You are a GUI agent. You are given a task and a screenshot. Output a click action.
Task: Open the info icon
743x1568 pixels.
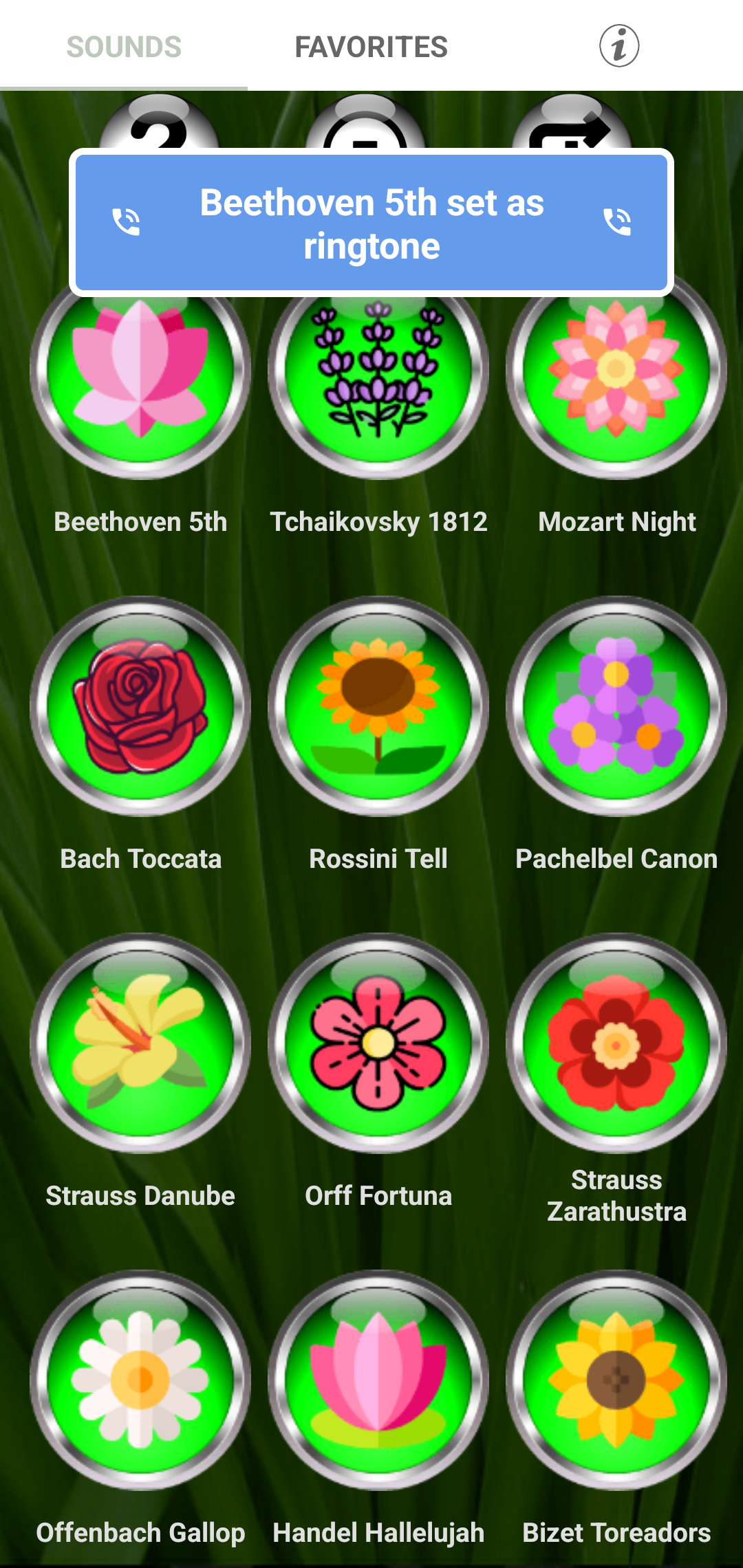coord(618,46)
